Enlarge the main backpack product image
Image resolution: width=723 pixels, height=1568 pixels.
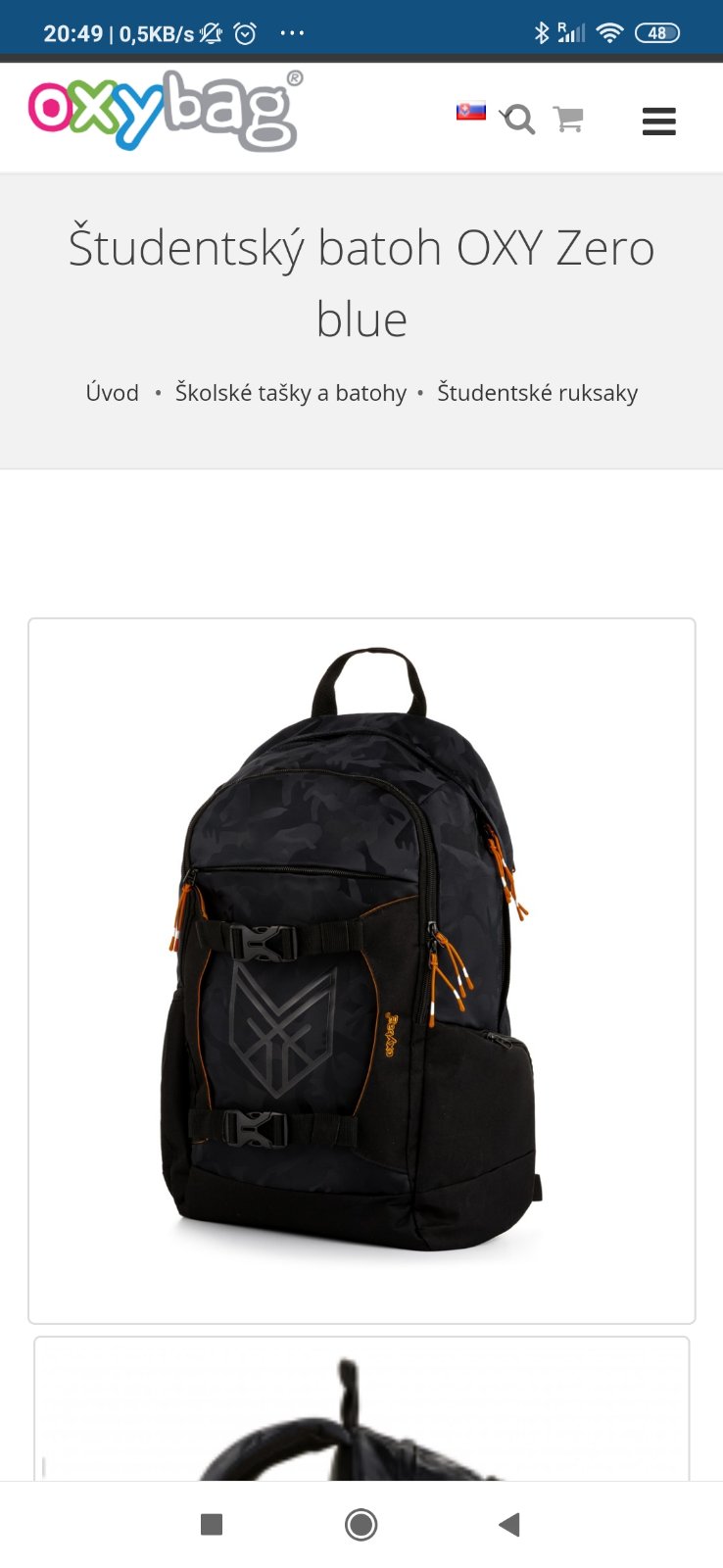[x=361, y=970]
